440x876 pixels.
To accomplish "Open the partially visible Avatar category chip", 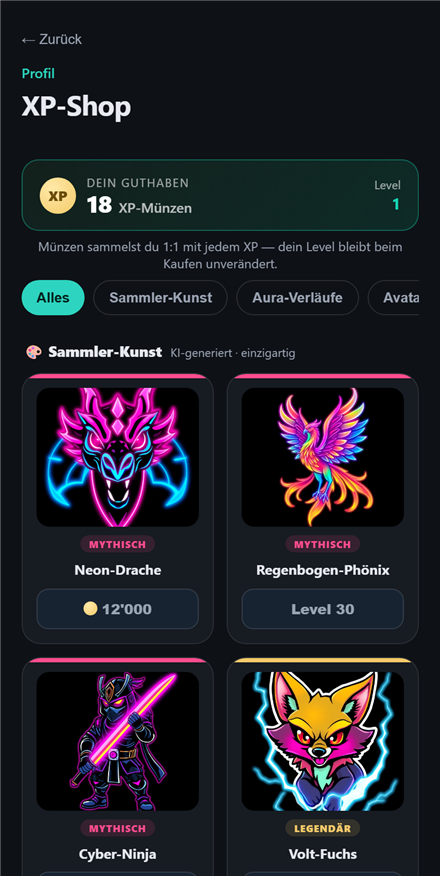I will pos(394,298).
